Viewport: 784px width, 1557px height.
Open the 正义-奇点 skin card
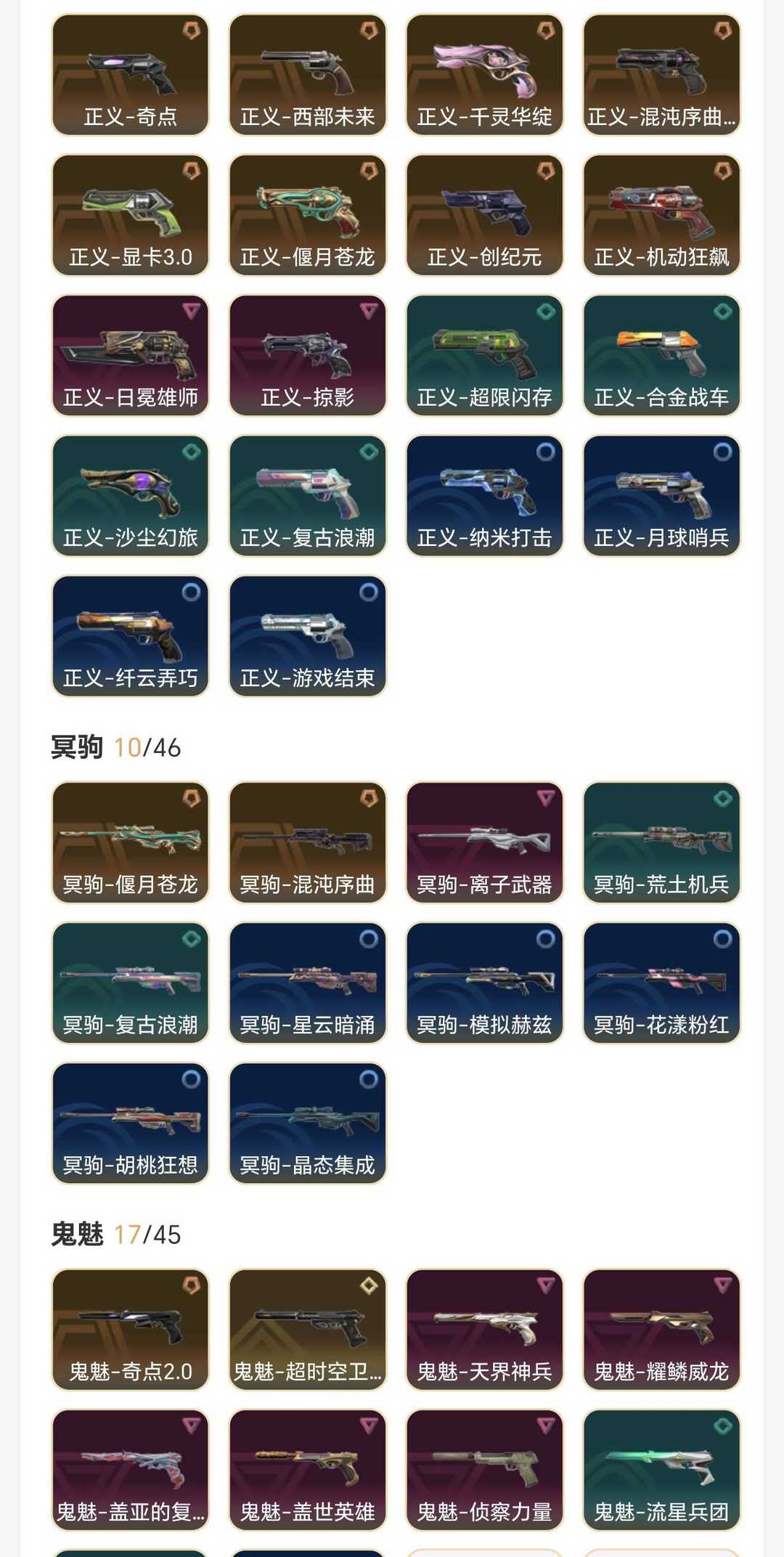pos(131,75)
